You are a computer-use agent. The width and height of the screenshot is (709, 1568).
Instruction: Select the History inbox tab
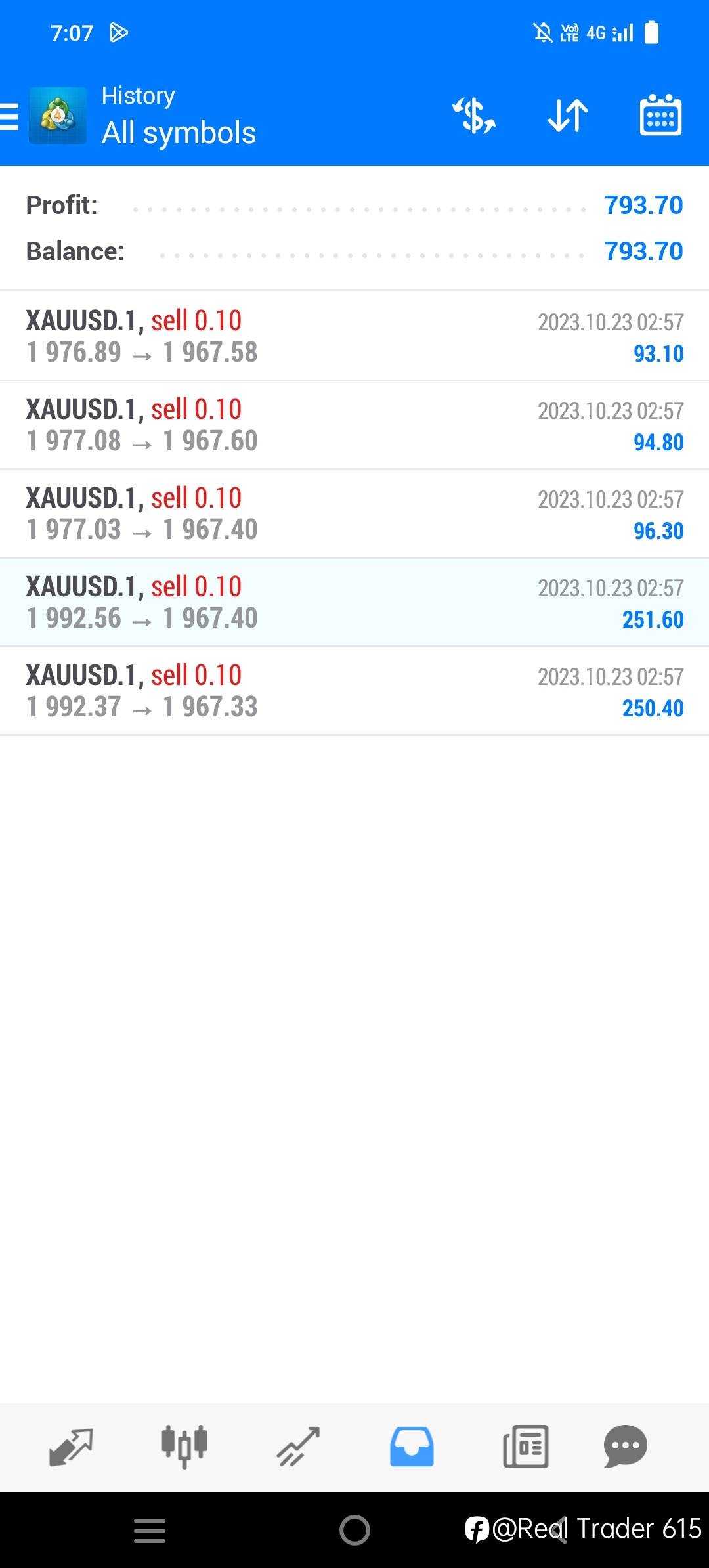point(412,1447)
